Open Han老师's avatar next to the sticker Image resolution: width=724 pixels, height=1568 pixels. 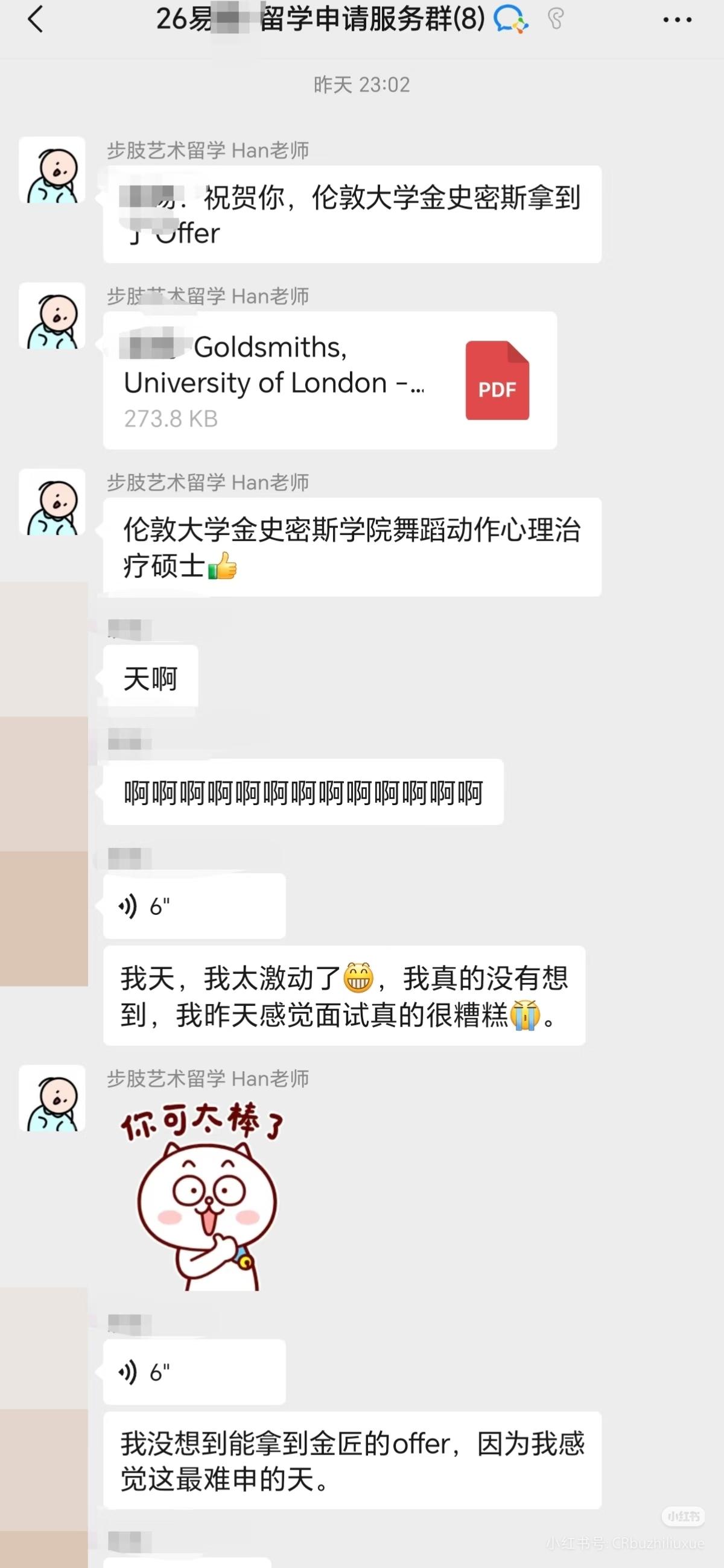[52, 1098]
